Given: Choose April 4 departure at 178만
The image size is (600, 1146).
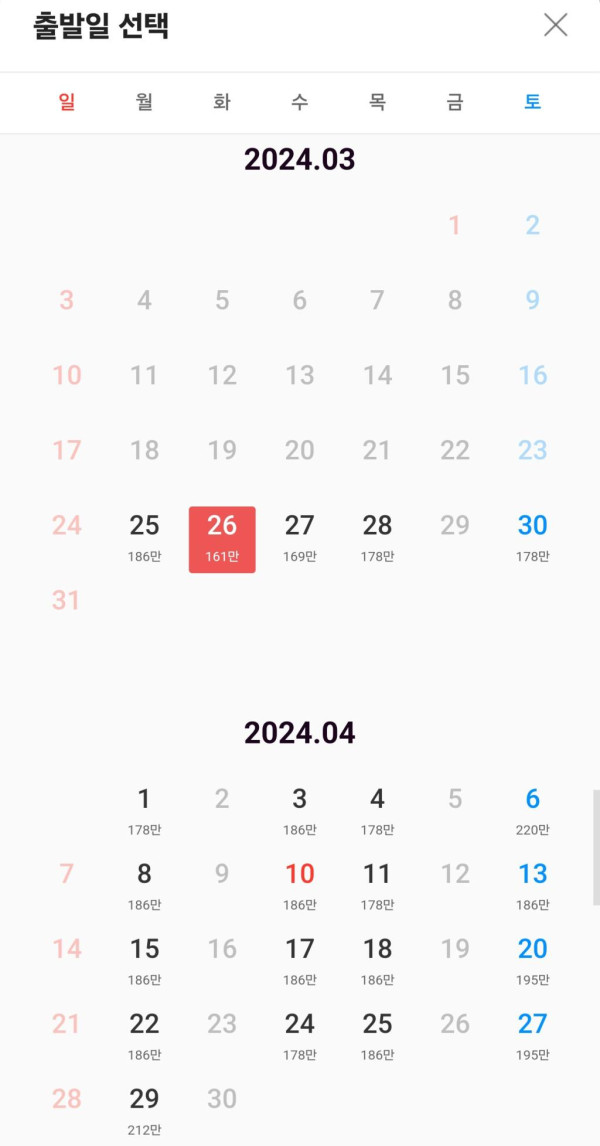Looking at the screenshot, I should 377,811.
